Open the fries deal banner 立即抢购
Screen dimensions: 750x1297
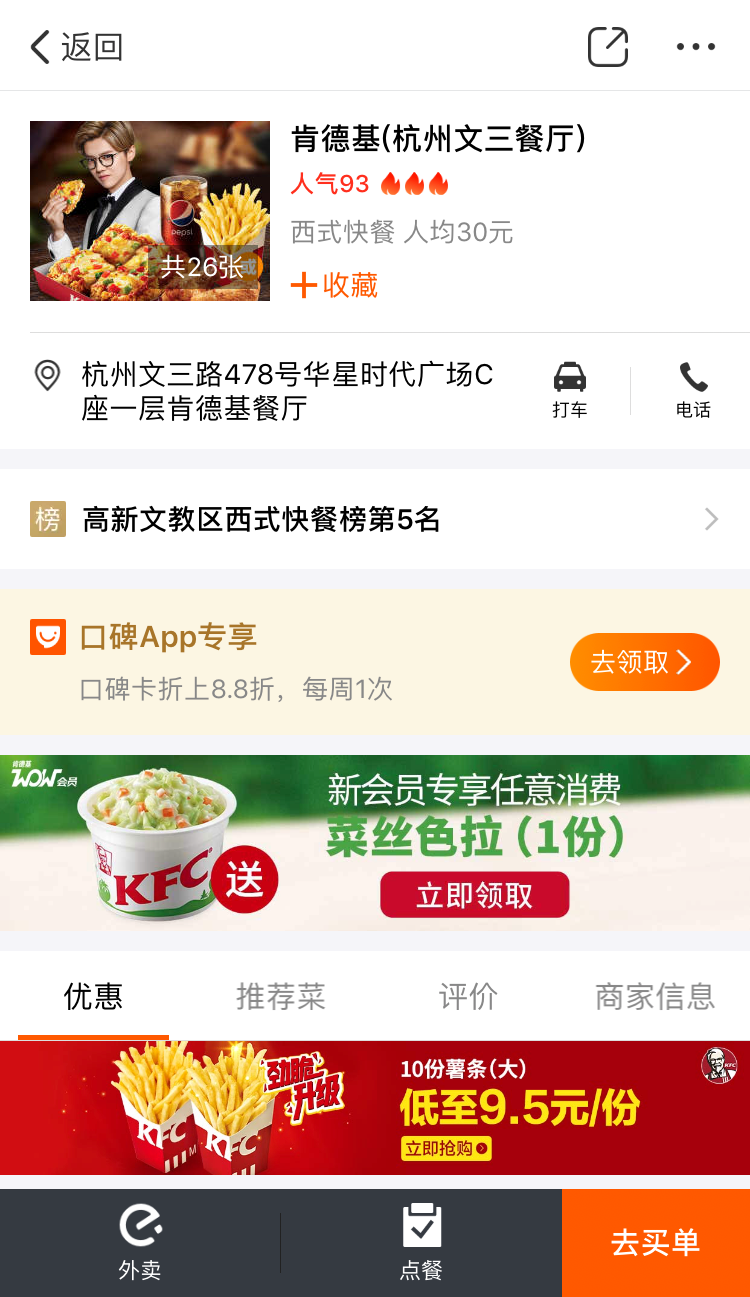pos(446,1148)
